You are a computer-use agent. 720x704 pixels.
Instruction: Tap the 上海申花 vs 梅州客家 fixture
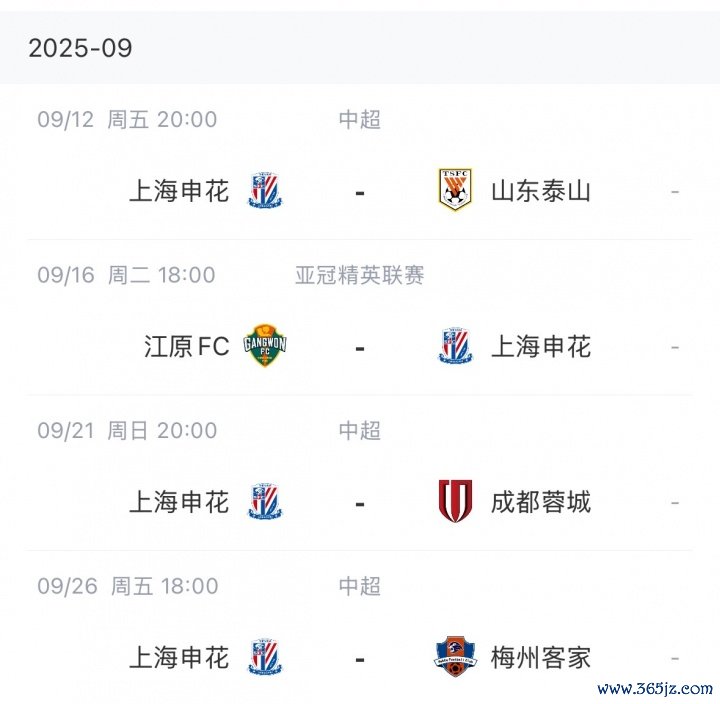click(x=359, y=658)
